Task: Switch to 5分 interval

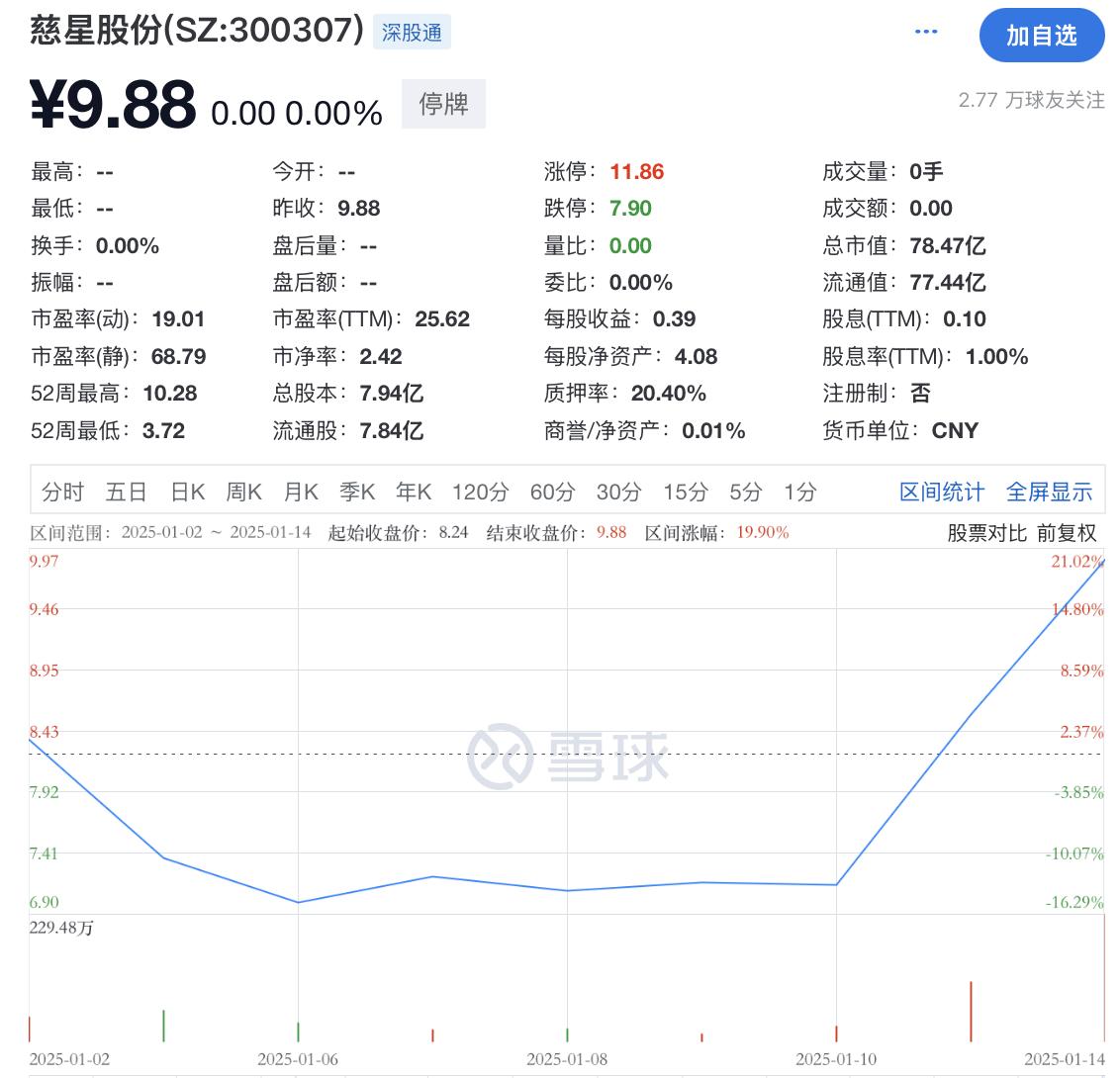Action: point(746,492)
